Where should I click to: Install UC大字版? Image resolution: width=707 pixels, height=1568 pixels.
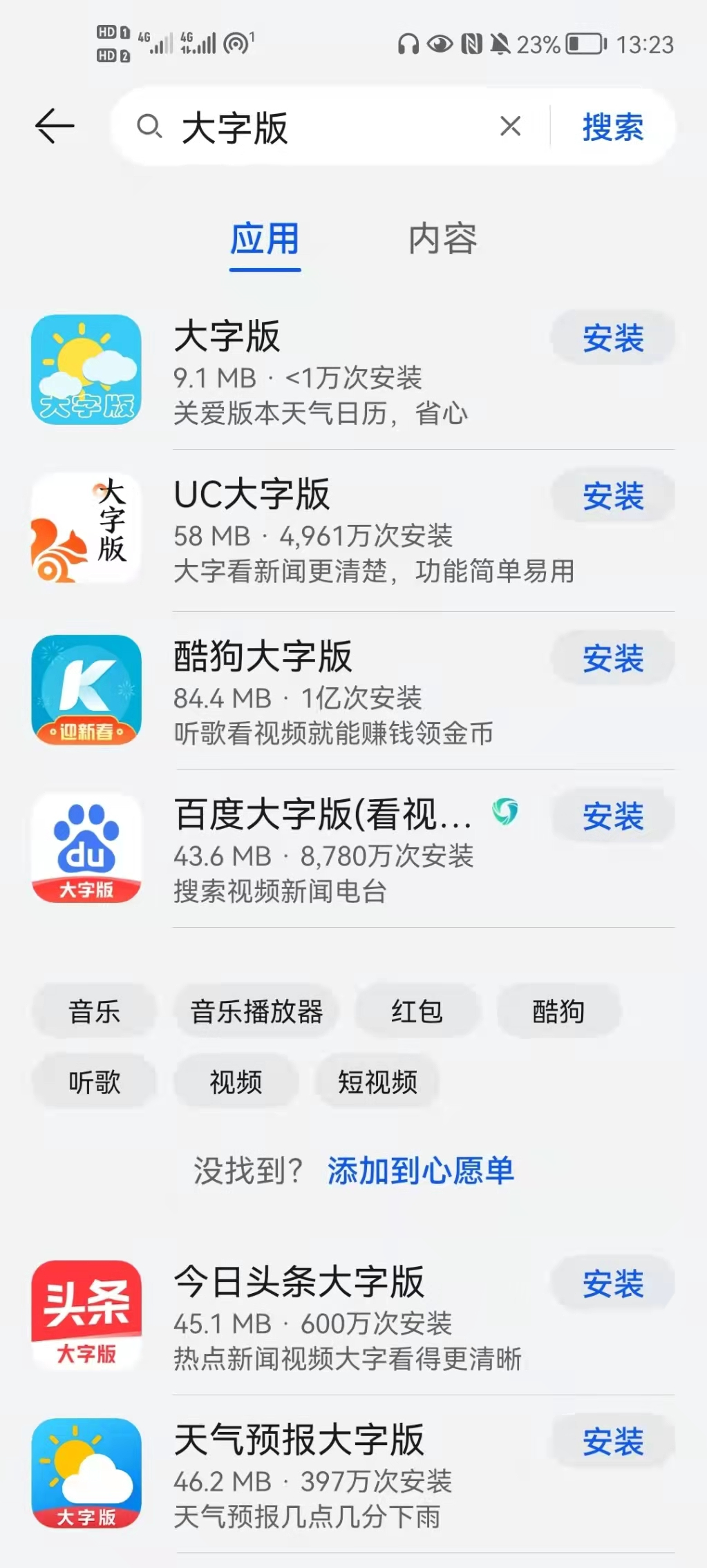coord(613,496)
